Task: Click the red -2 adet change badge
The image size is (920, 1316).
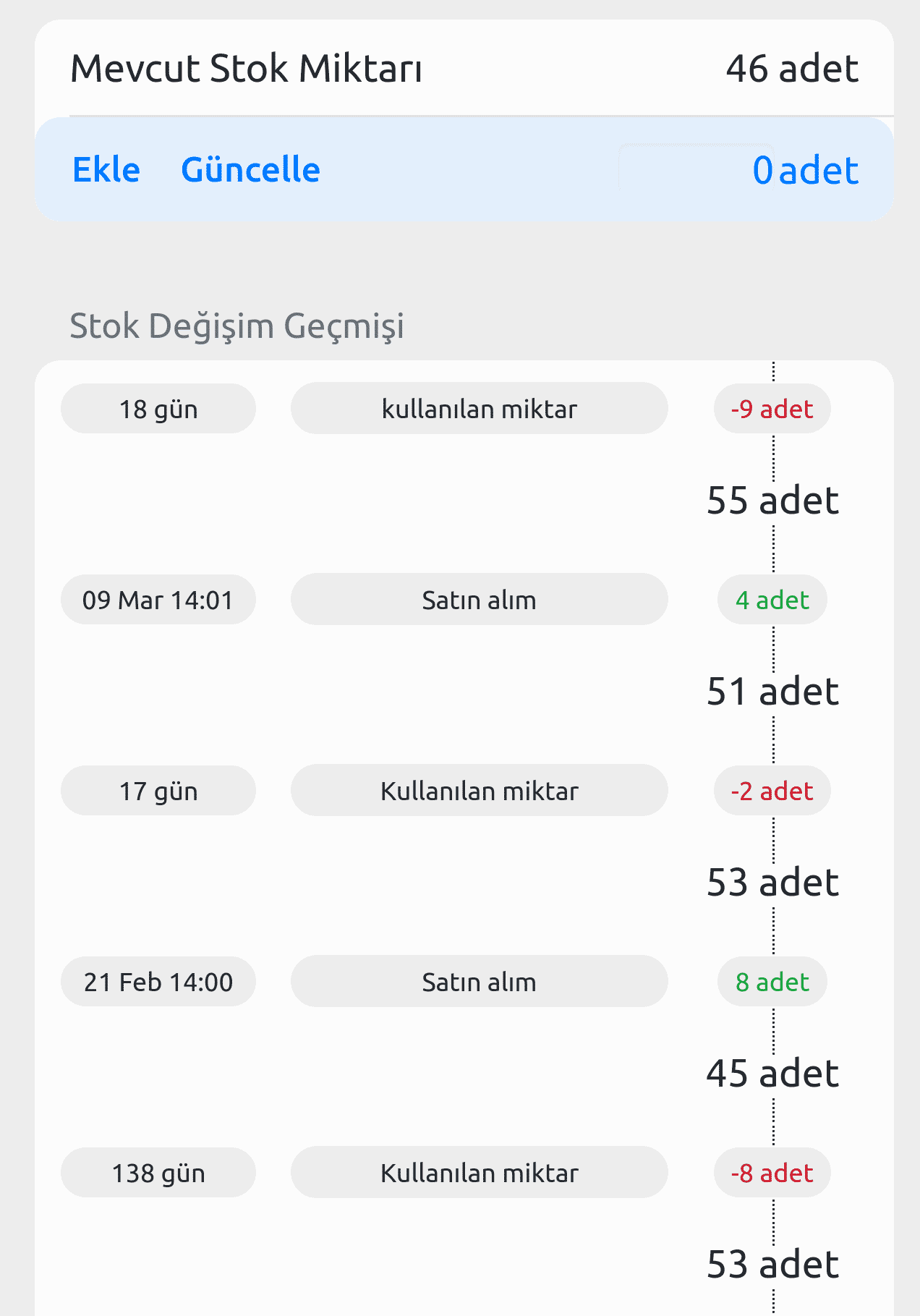Action: click(x=771, y=790)
